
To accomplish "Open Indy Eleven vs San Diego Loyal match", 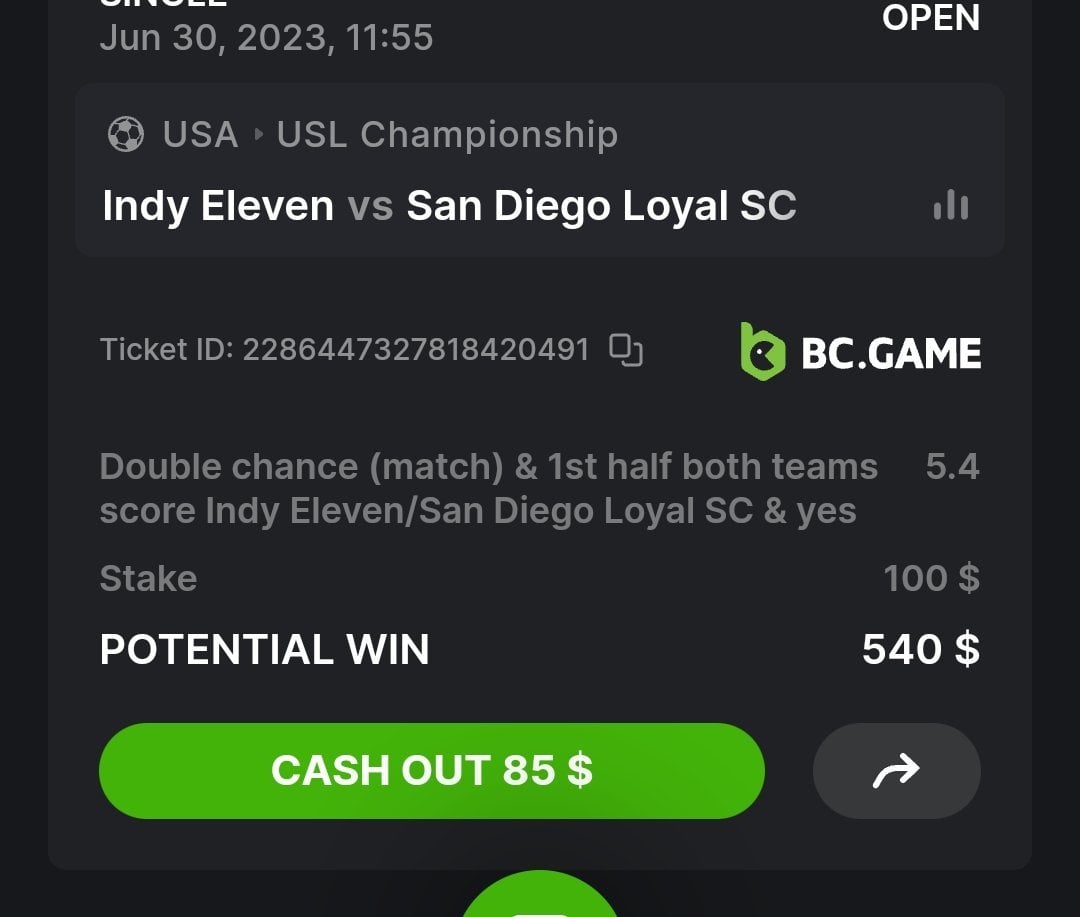I will click(450, 206).
